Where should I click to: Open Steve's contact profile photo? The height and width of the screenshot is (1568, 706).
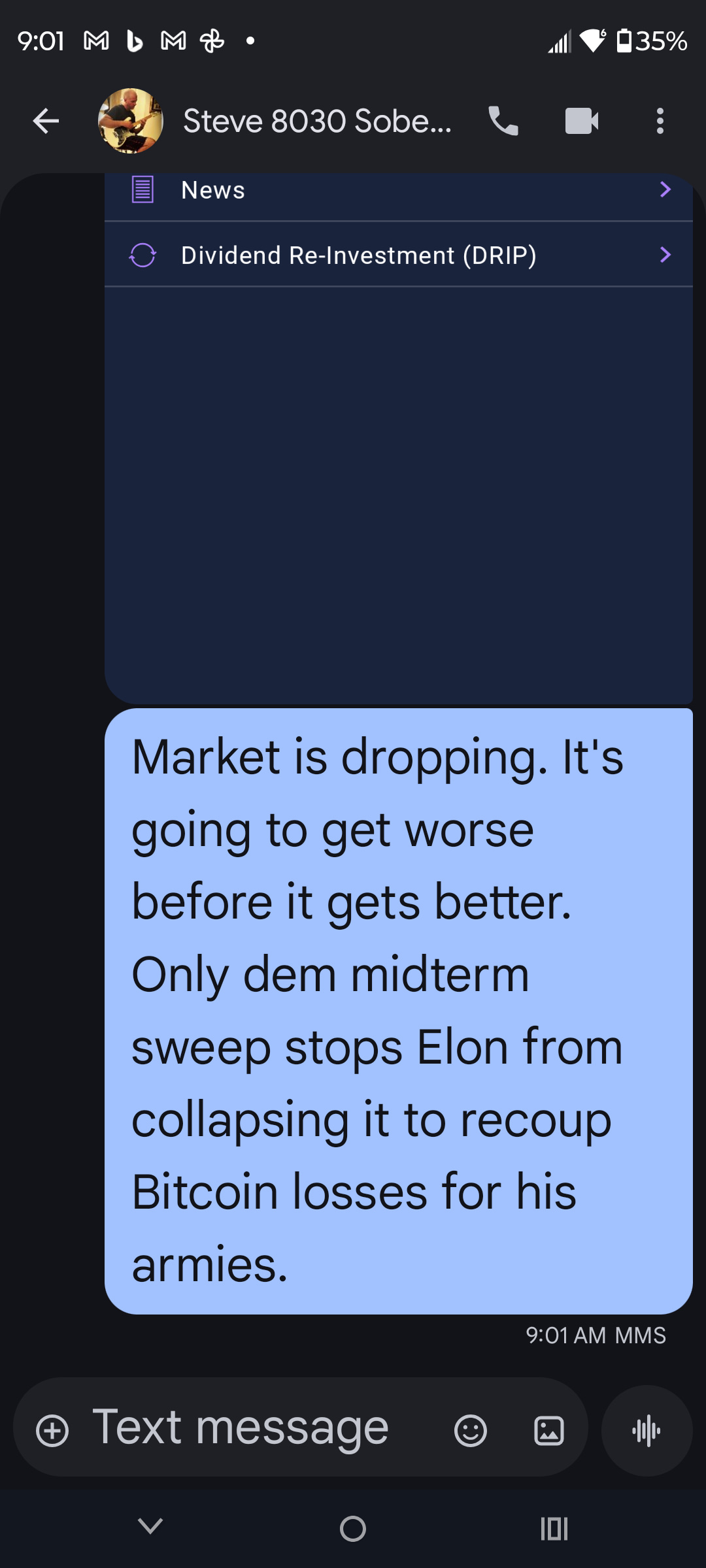coord(130,121)
